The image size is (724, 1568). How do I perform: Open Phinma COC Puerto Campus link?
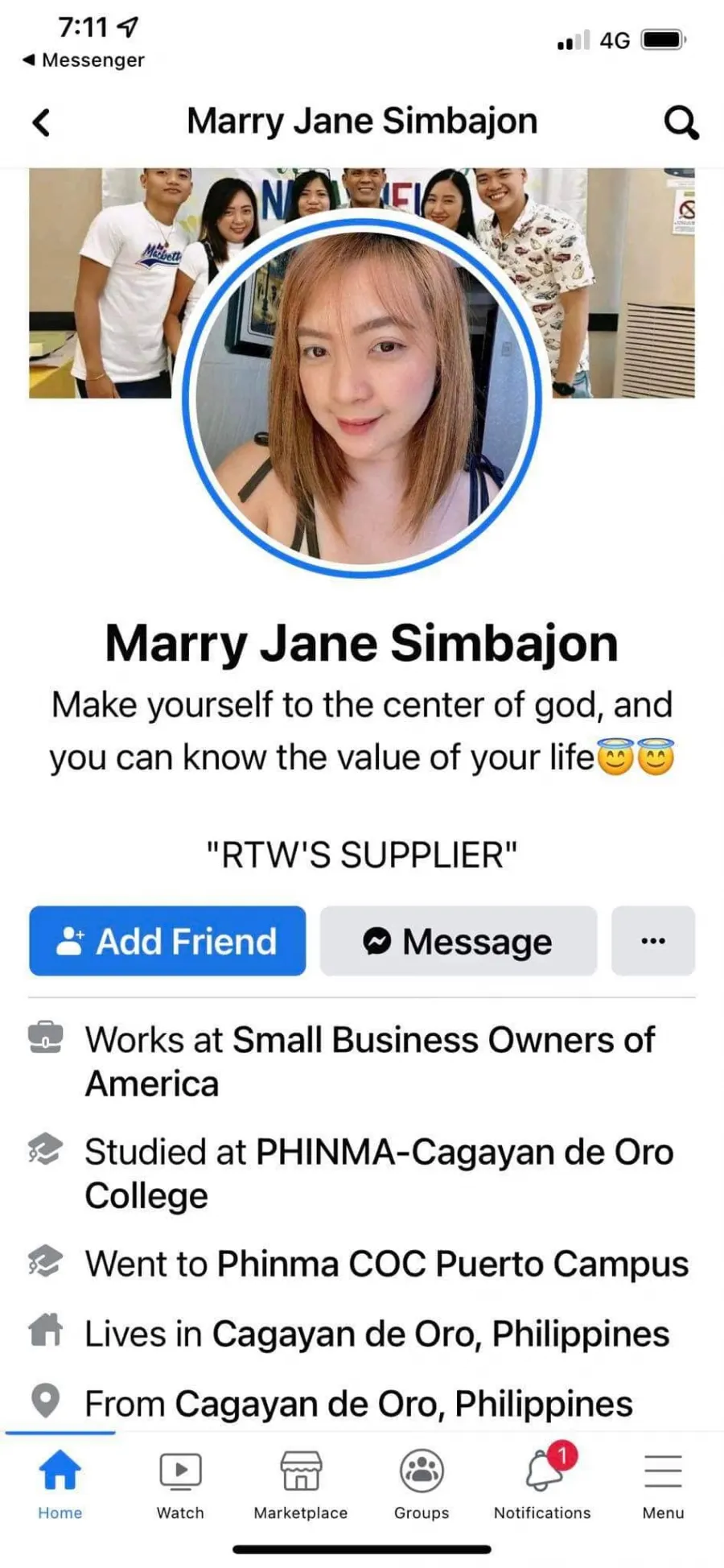pyautogui.click(x=453, y=1264)
